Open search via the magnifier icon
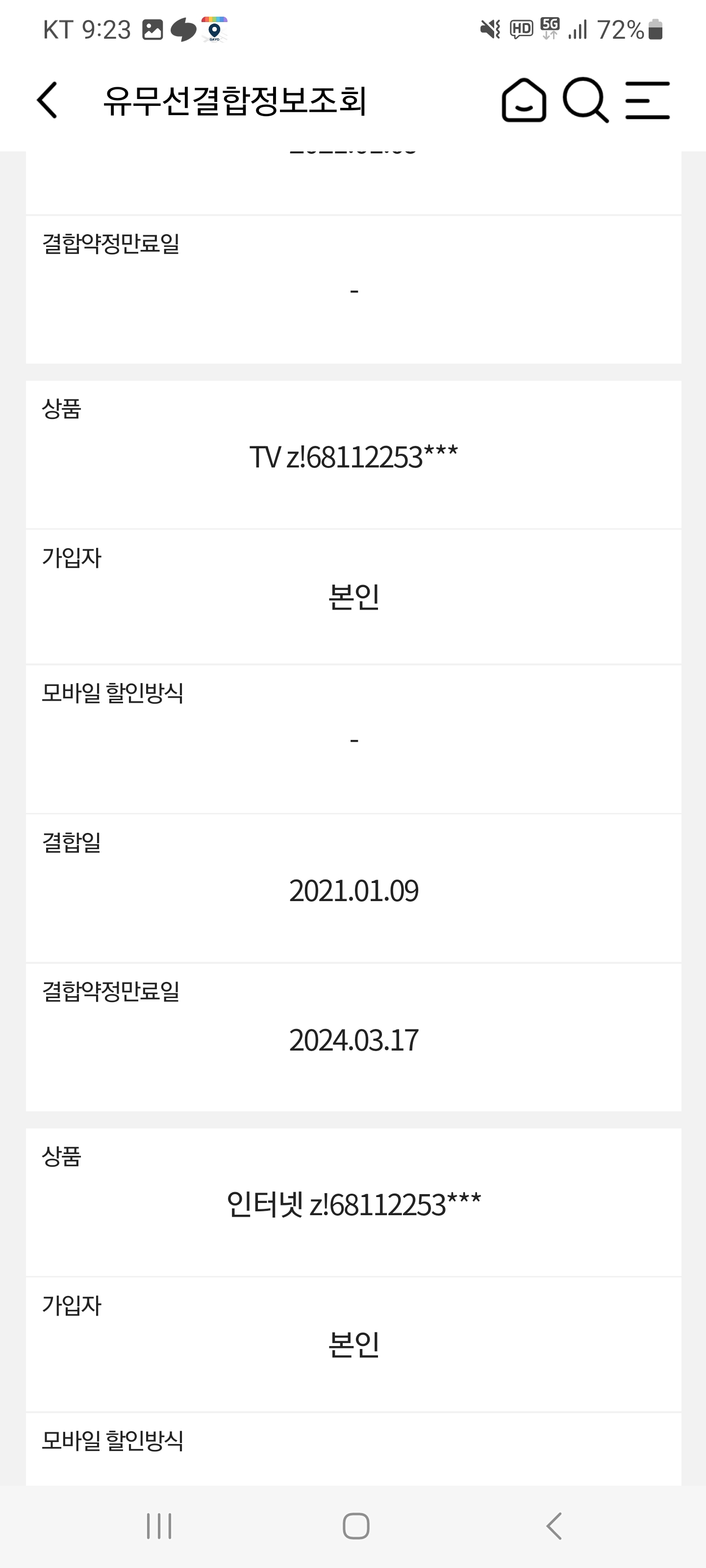This screenshot has width=706, height=1568. point(585,100)
